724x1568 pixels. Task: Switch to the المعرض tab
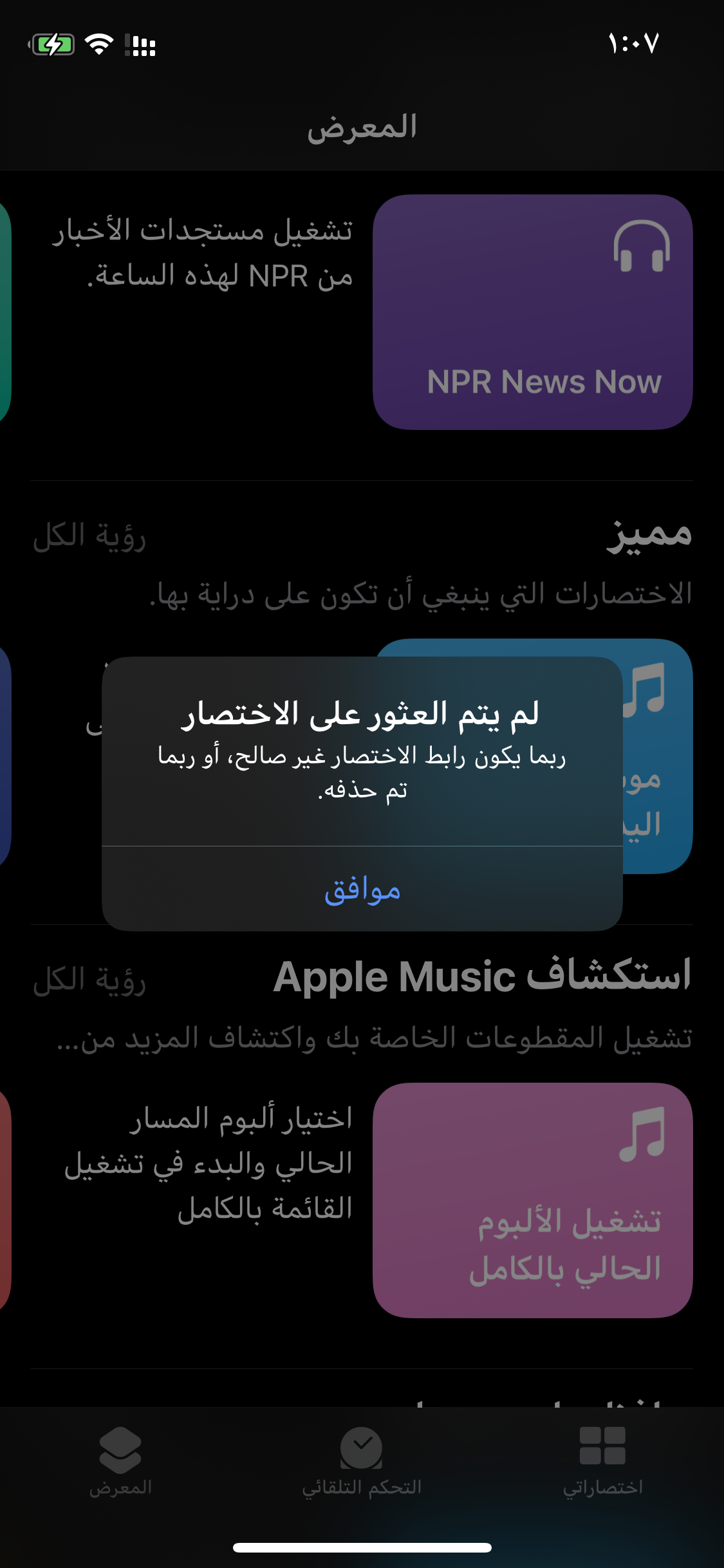pyautogui.click(x=120, y=1460)
